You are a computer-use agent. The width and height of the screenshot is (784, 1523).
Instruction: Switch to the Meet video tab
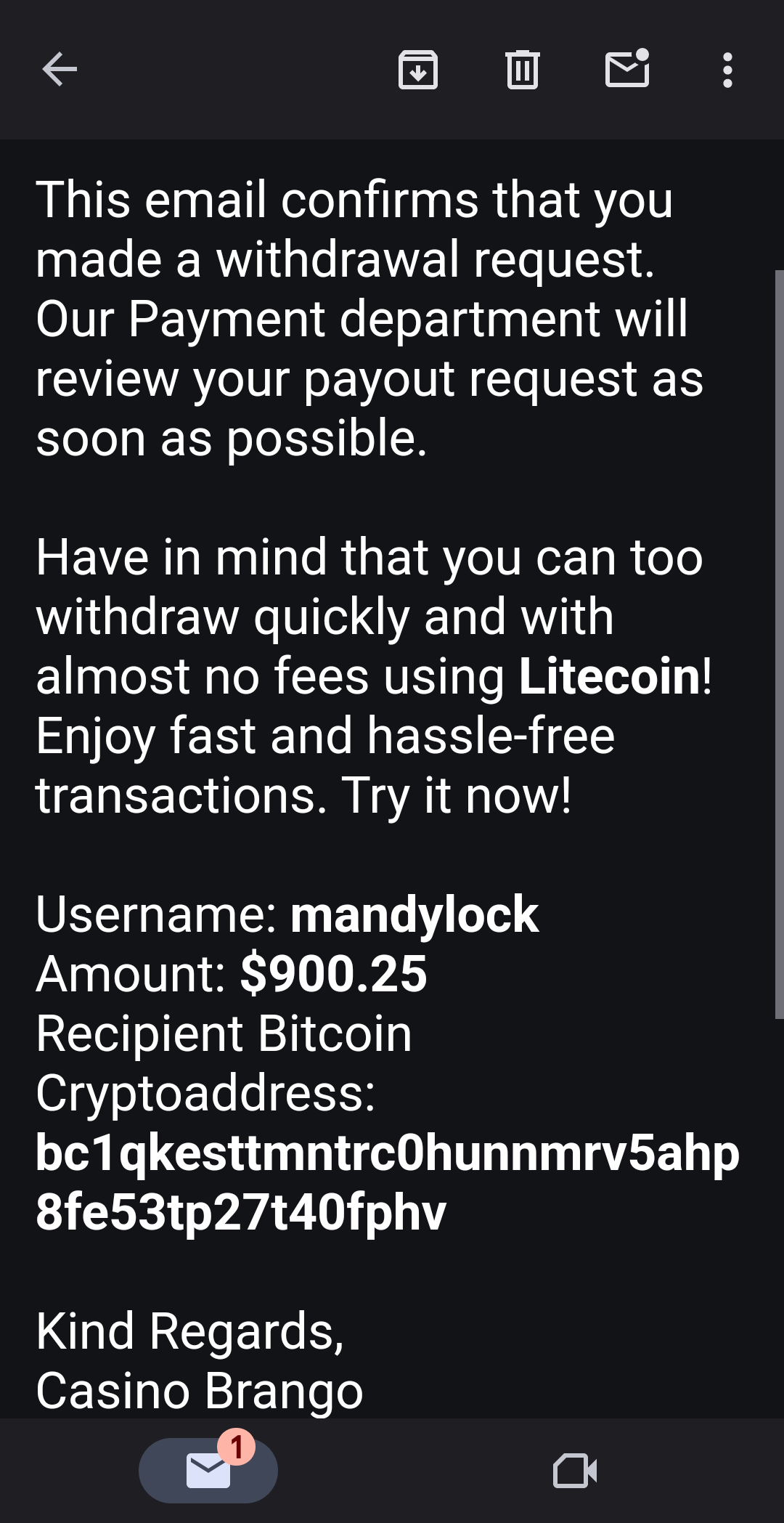(x=575, y=1471)
